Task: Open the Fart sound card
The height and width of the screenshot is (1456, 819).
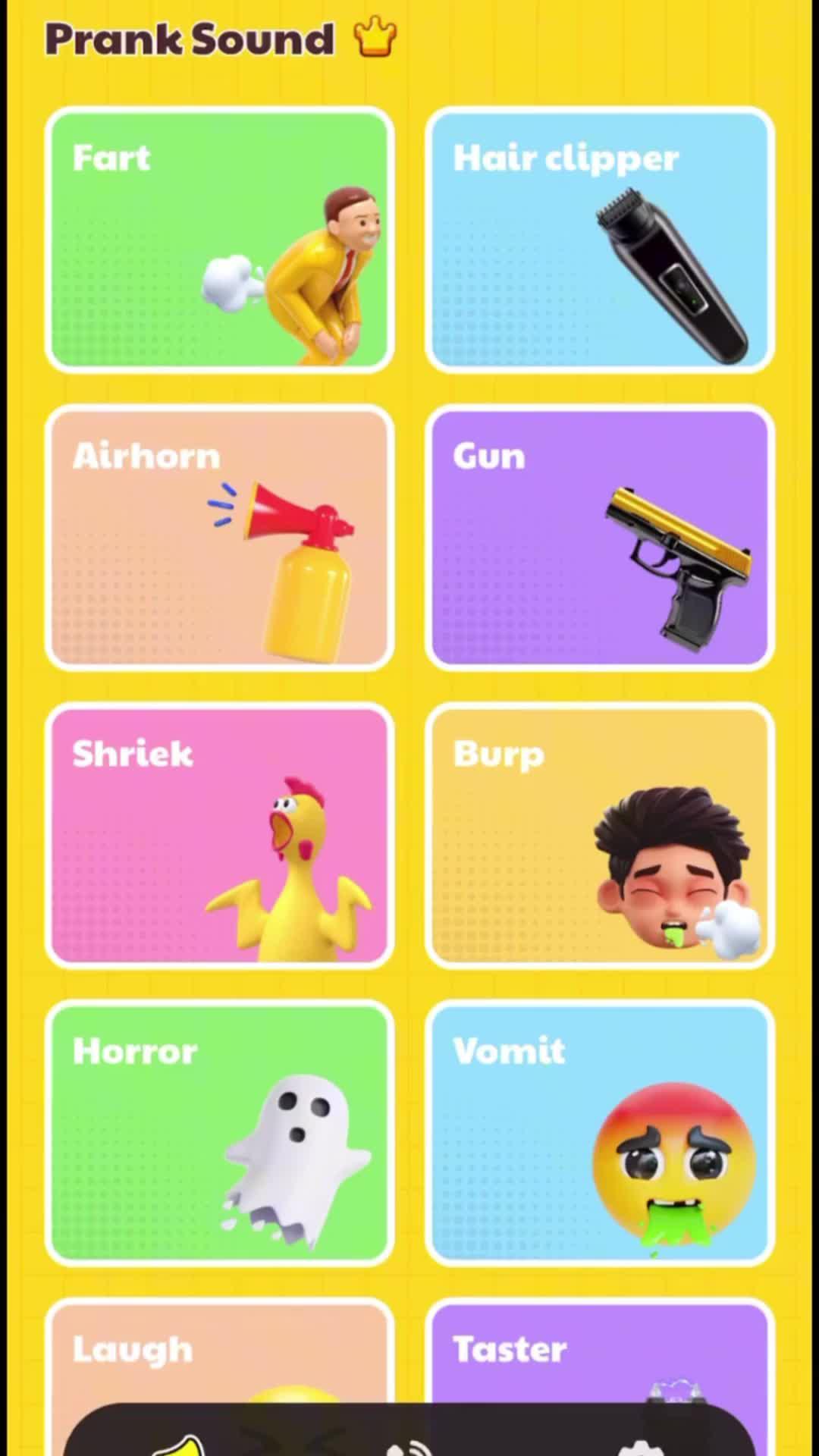Action: (x=219, y=239)
